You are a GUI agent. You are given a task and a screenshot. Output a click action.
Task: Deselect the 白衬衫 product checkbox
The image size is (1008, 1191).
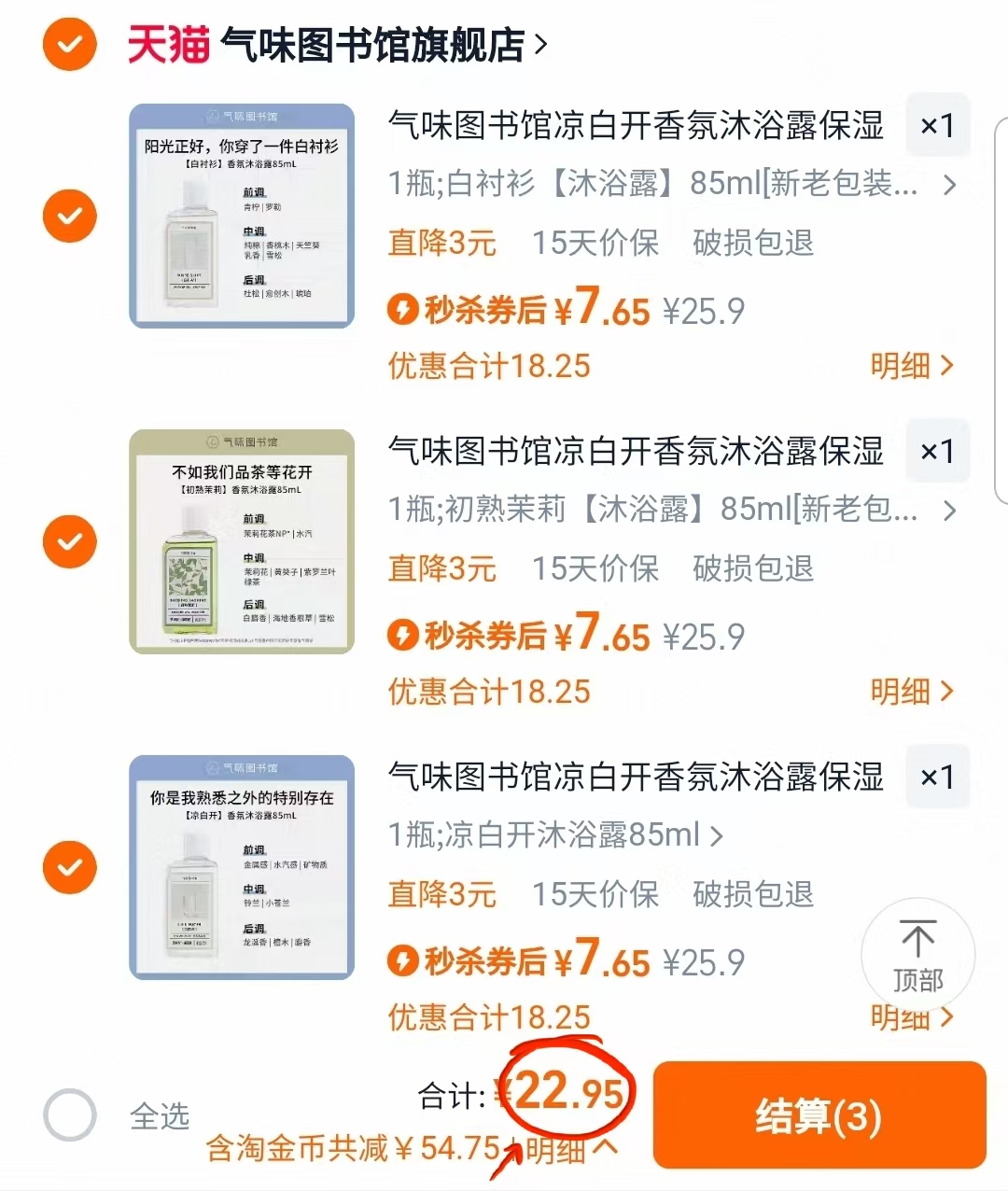pyautogui.click(x=69, y=216)
